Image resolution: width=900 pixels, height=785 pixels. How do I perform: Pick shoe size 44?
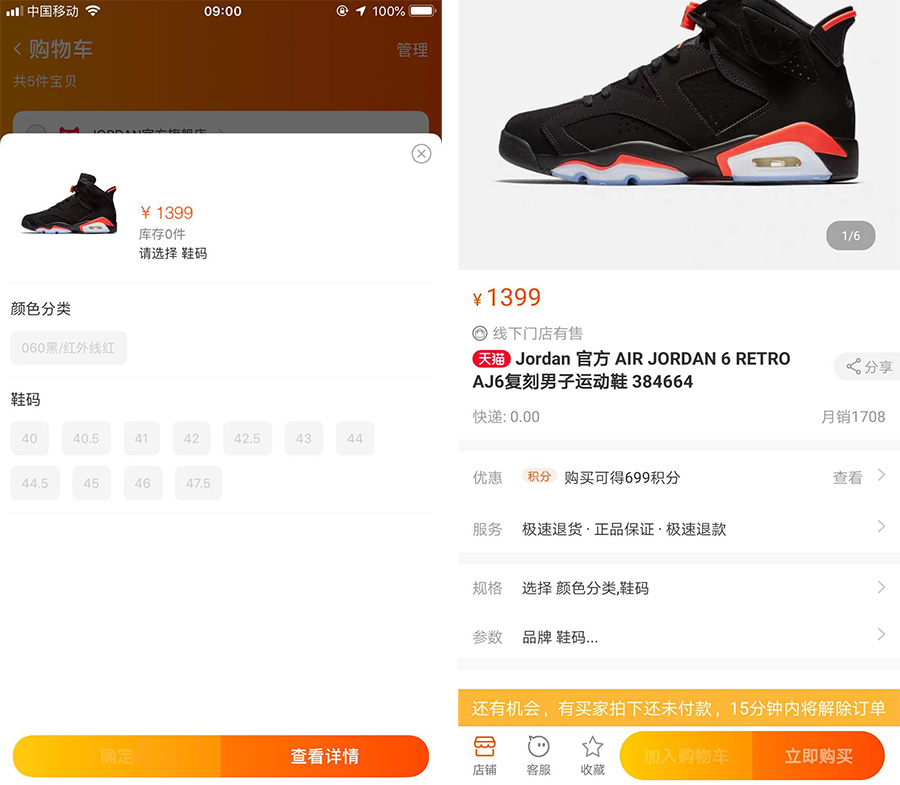[355, 438]
